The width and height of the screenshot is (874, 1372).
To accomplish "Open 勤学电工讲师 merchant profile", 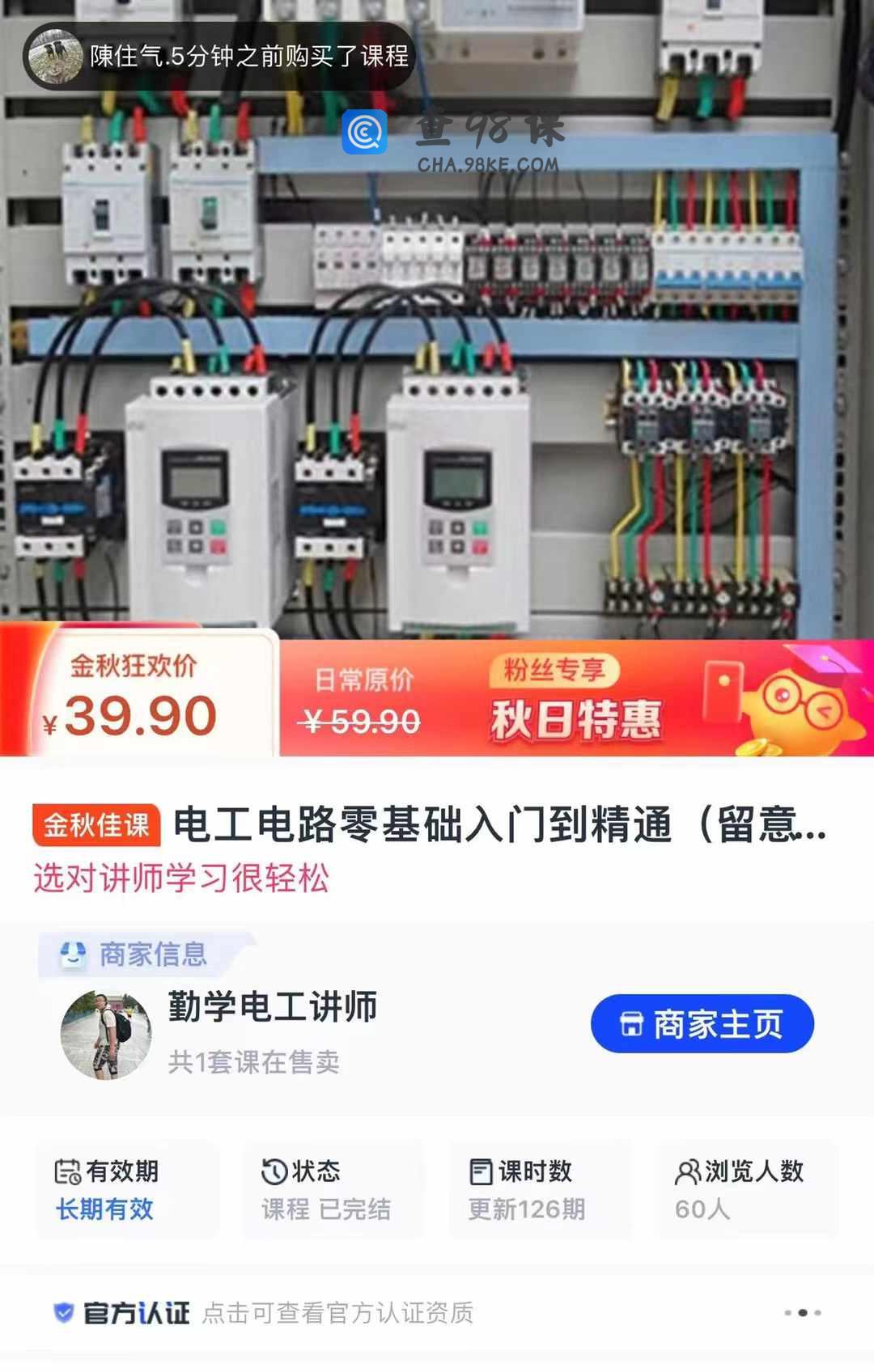I will 272,1007.
